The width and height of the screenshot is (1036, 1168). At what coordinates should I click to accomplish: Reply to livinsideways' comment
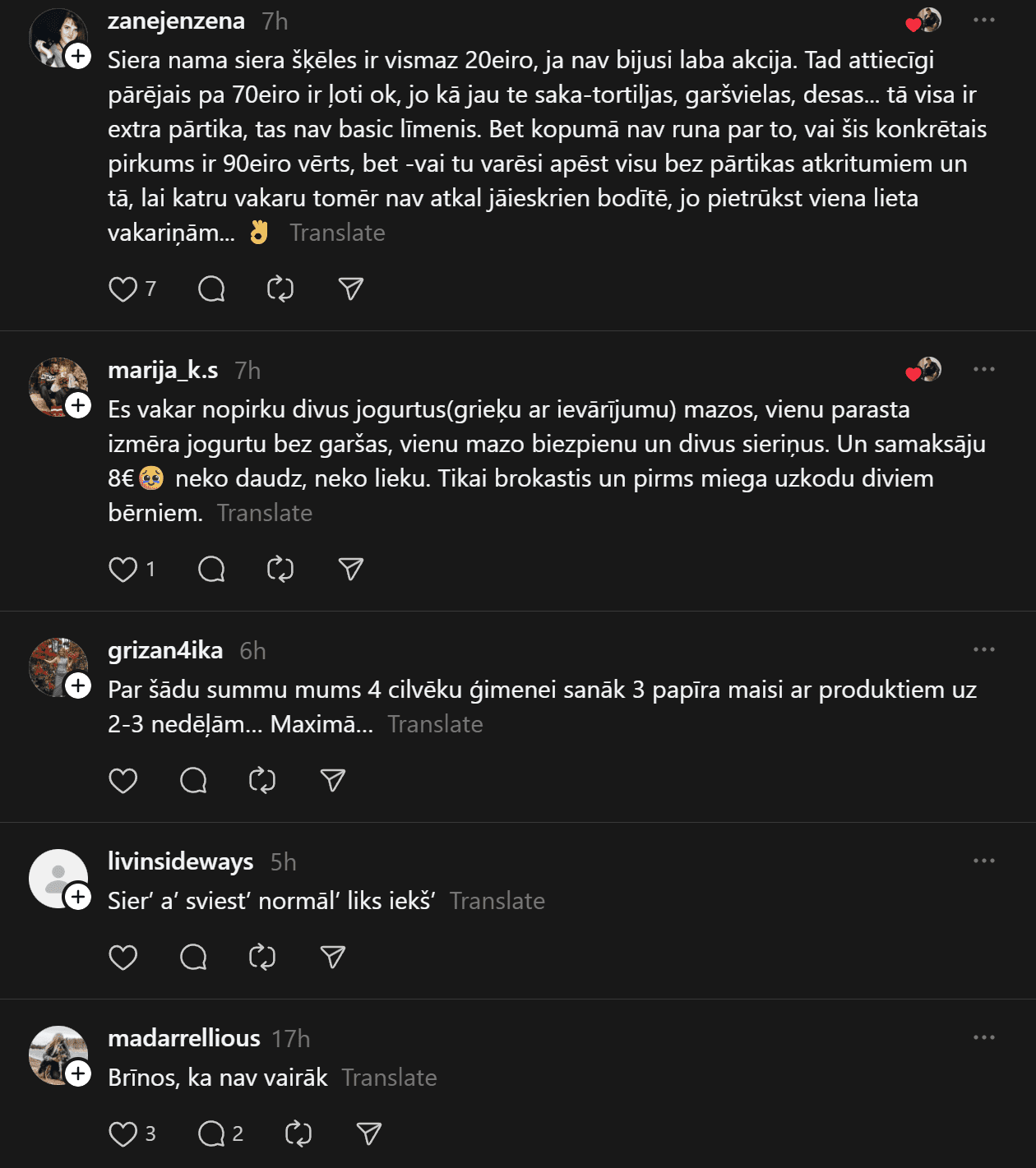coord(193,958)
